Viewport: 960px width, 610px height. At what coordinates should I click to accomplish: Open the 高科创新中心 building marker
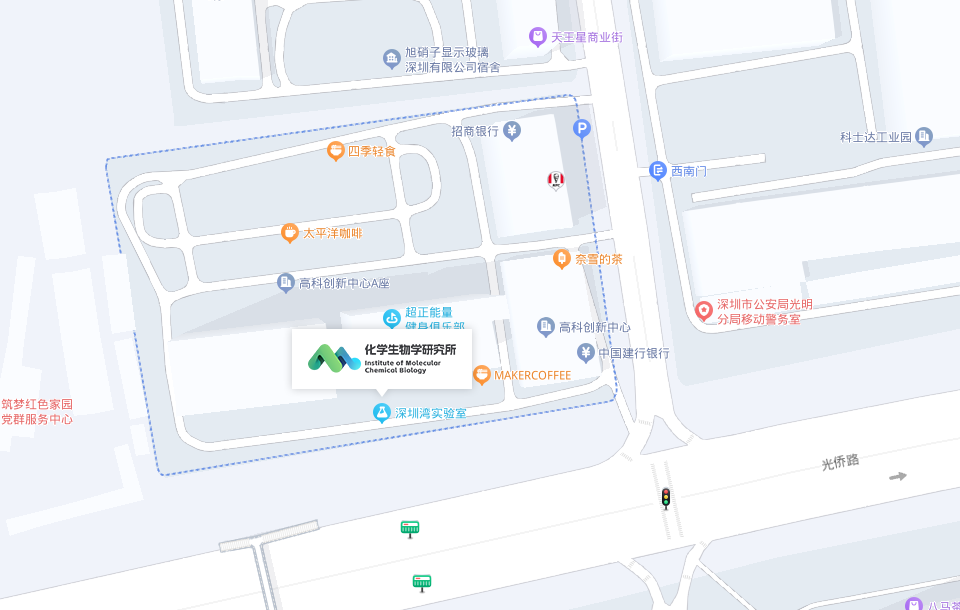point(546,327)
